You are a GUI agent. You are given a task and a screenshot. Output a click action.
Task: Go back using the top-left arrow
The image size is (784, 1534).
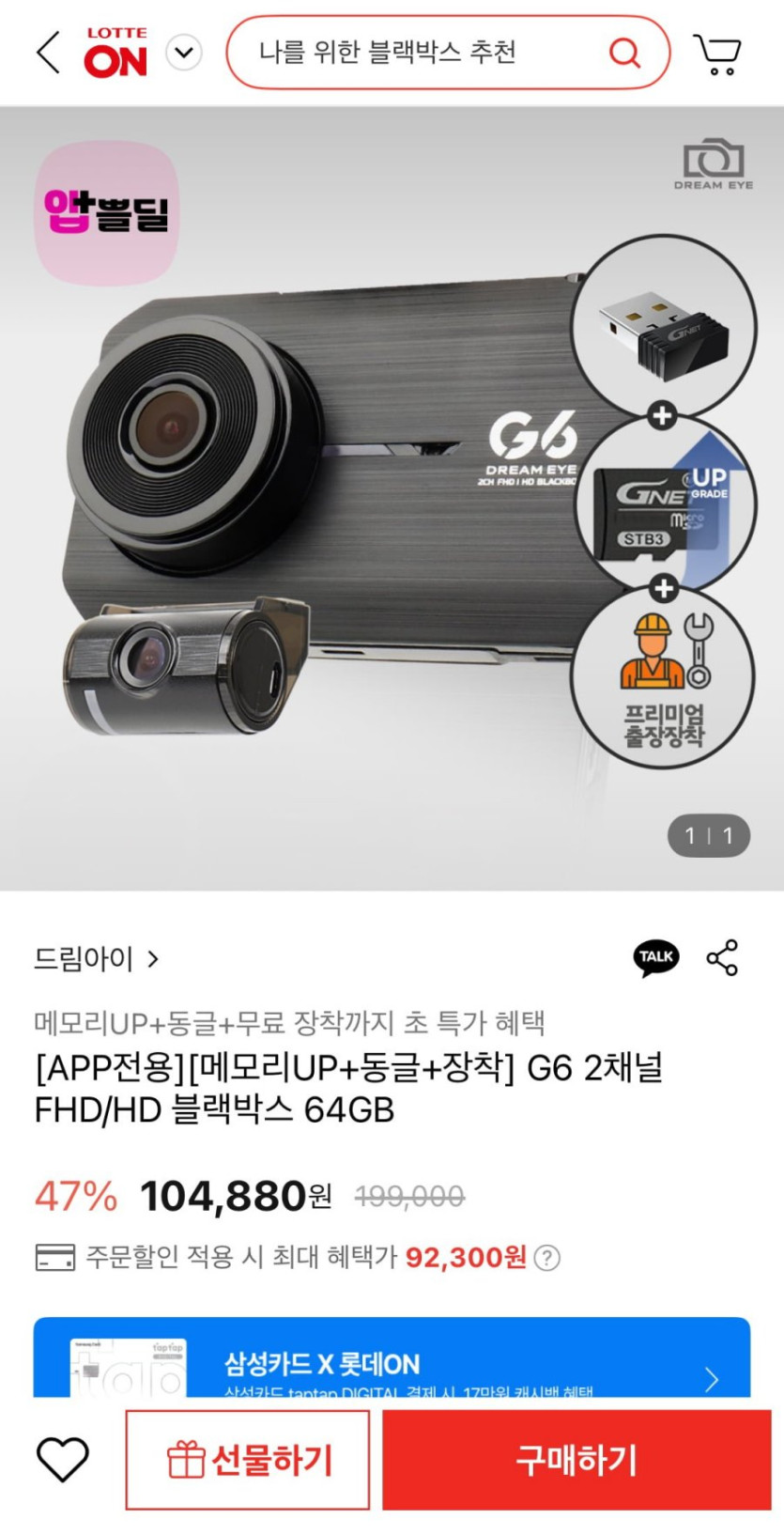pyautogui.click(x=49, y=53)
